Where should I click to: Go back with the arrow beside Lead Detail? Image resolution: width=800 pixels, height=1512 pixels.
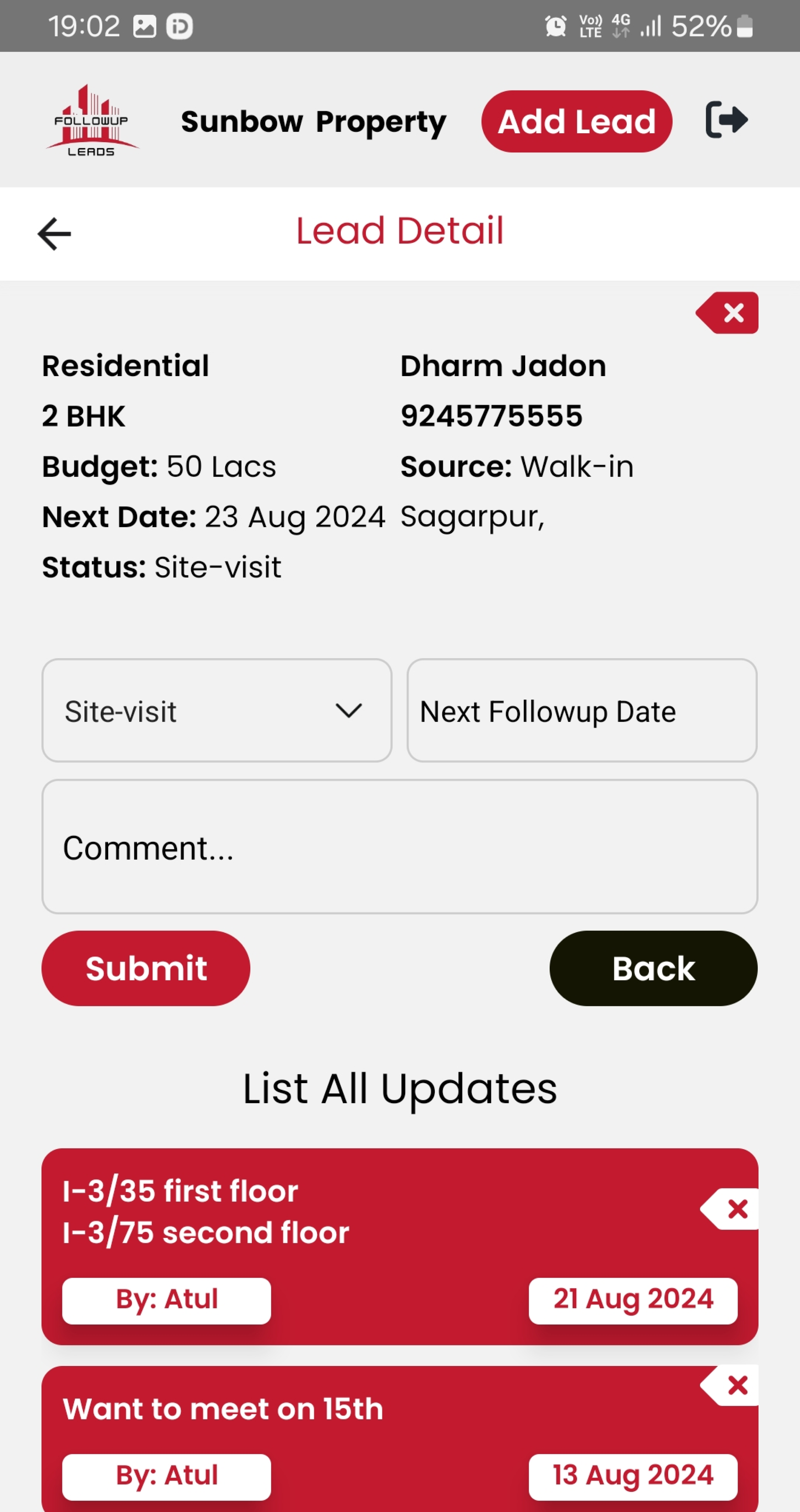tap(54, 234)
